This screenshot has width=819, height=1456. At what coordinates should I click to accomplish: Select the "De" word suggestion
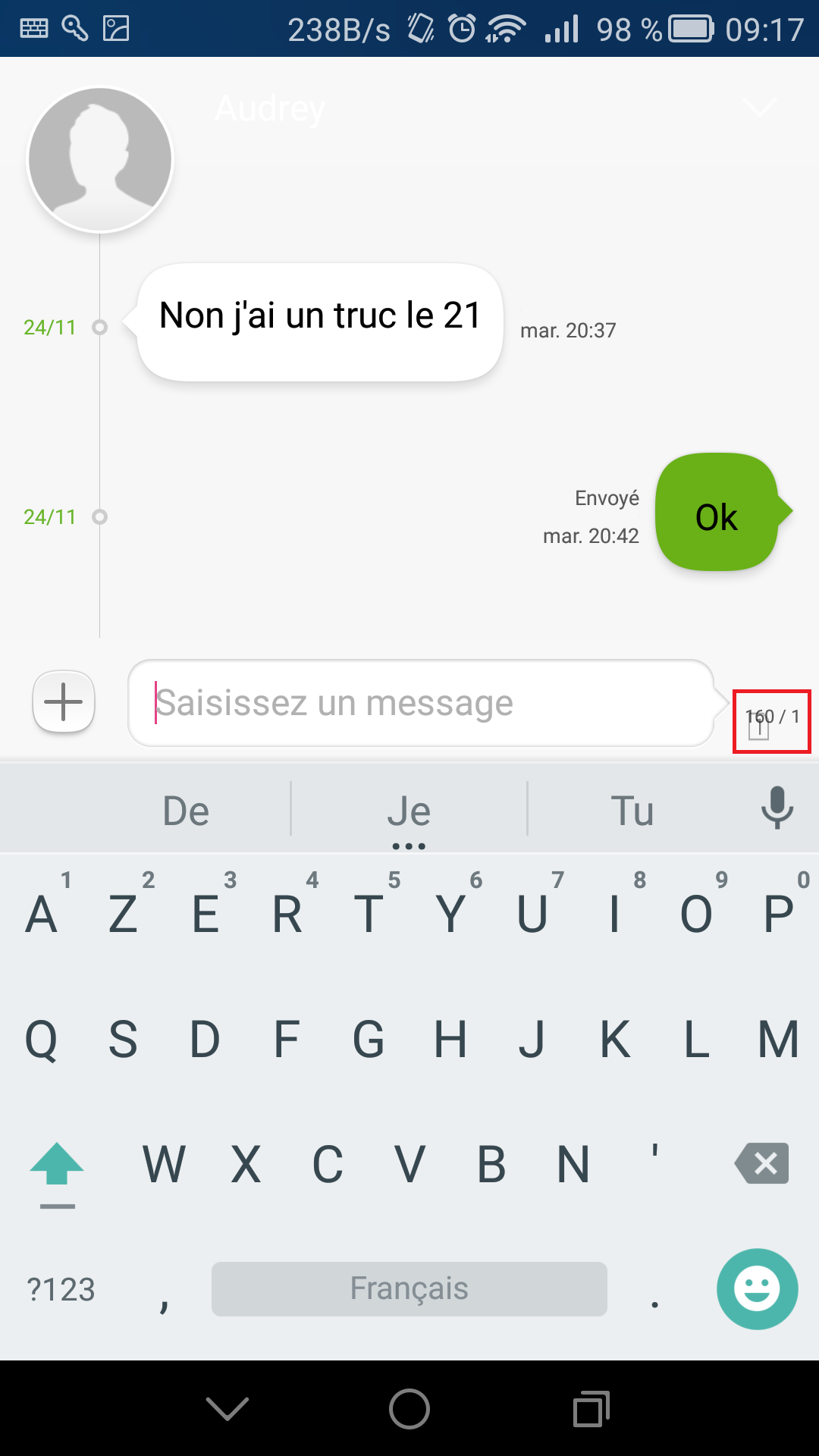[x=186, y=811]
